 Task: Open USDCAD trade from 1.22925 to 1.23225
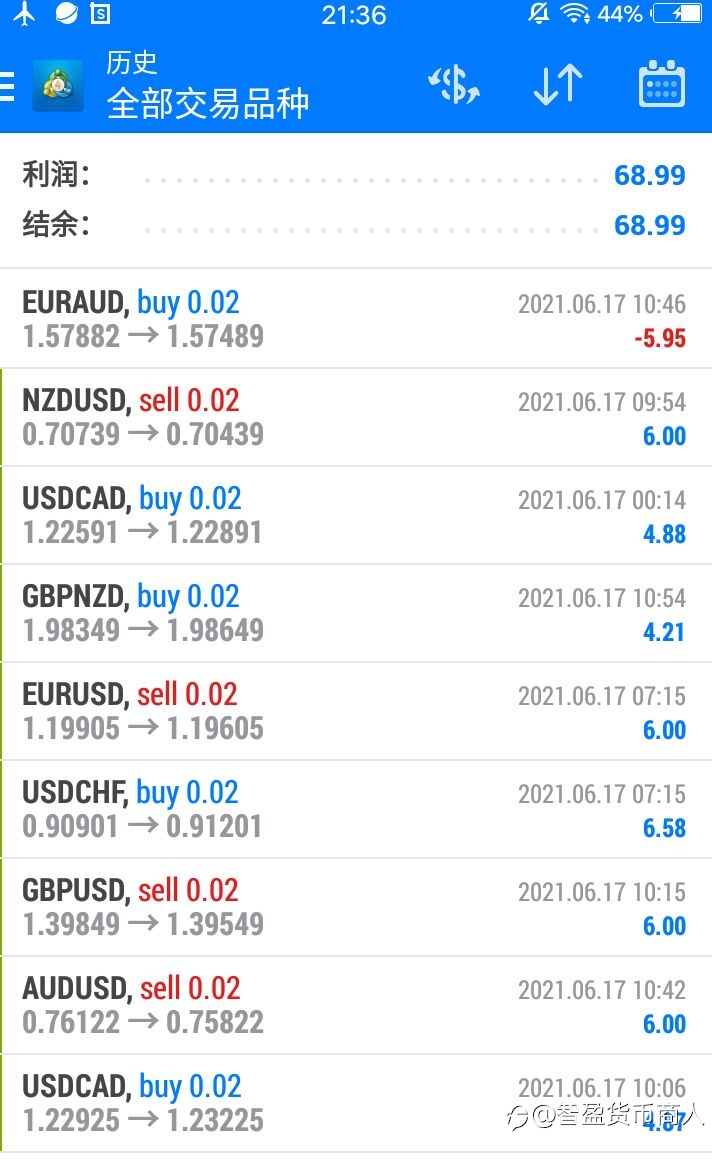click(x=356, y=1104)
